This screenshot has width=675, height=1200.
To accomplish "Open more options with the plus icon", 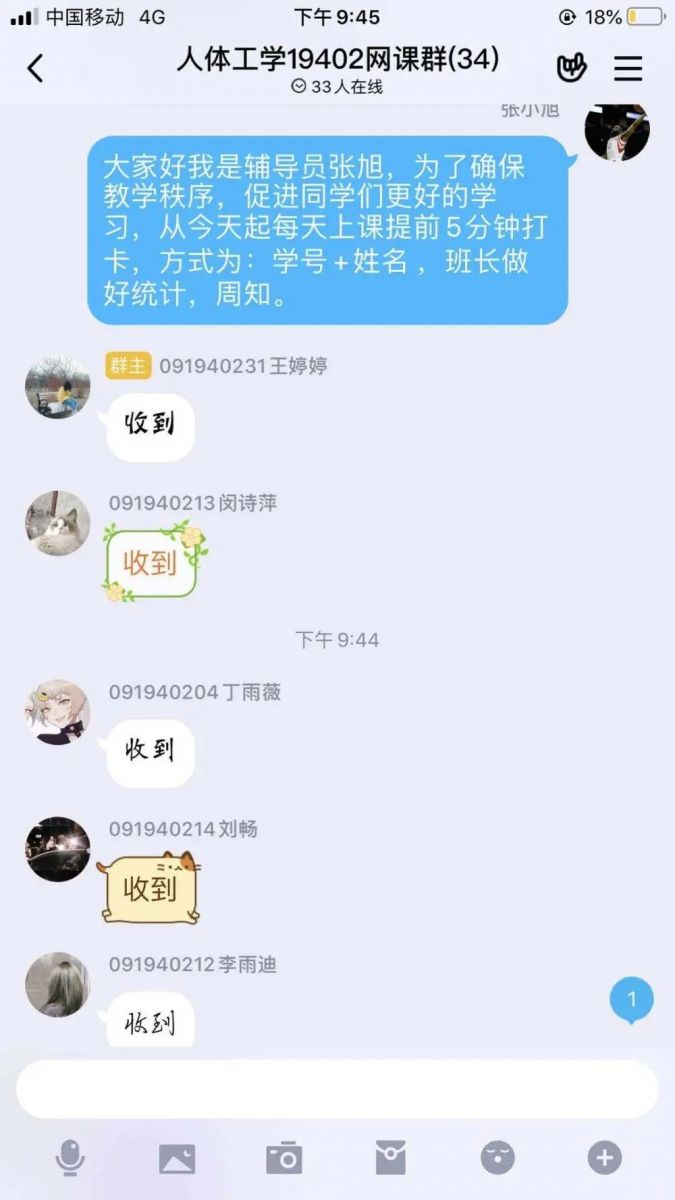I will 604,1158.
